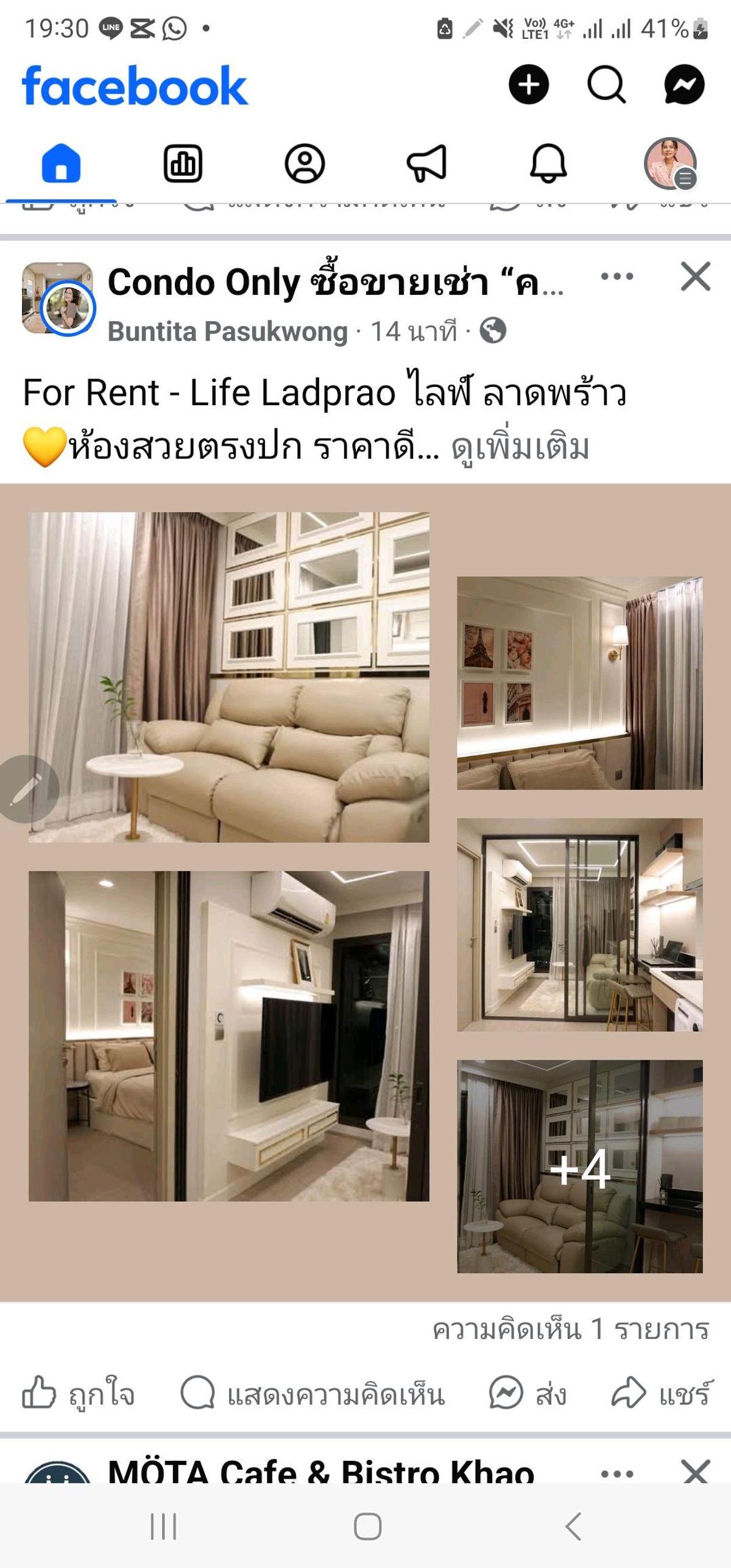Expand post text with ดูเพิ่มเติม
731x1568 pixels.
(520, 448)
